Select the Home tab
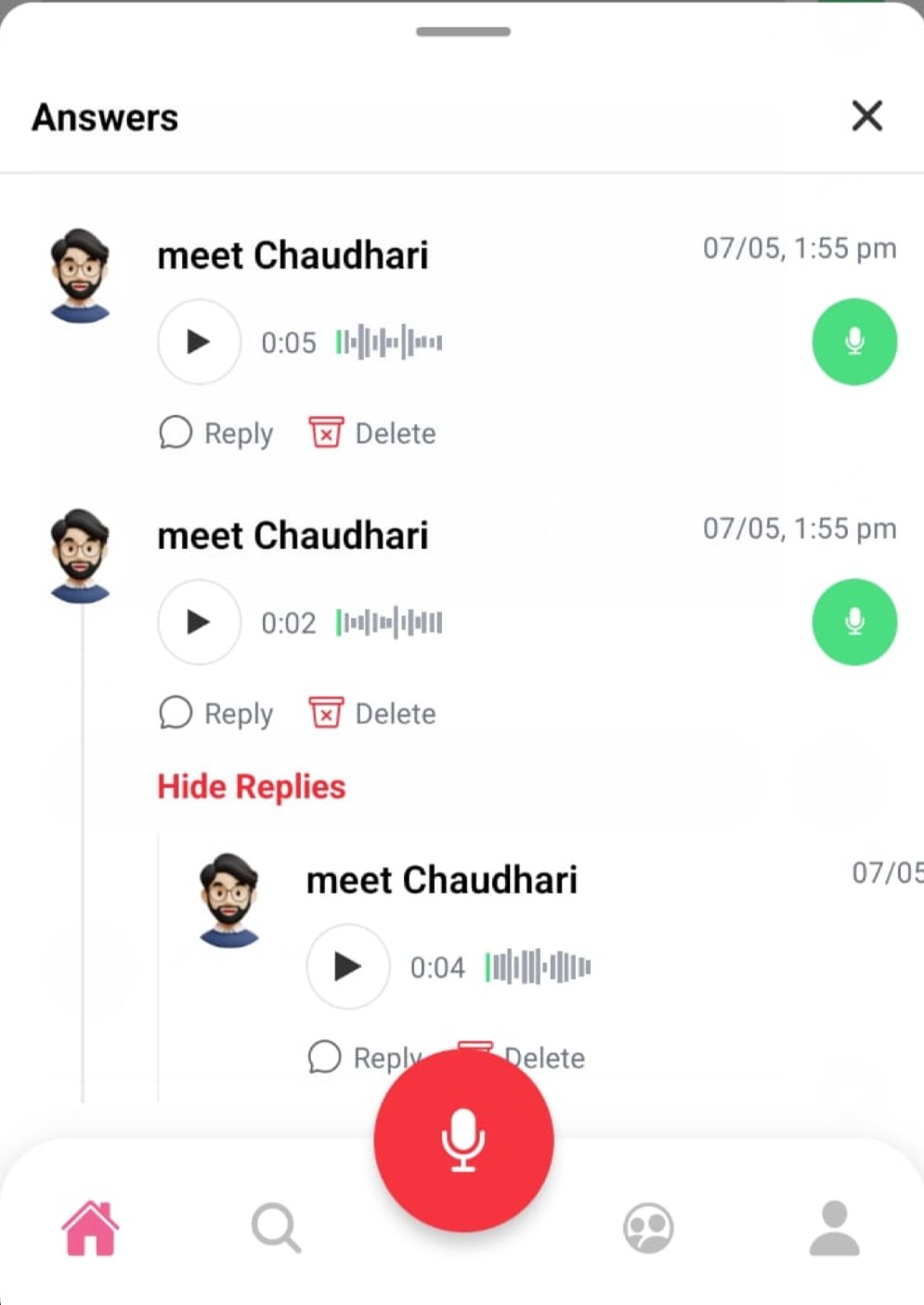The width and height of the screenshot is (924, 1305). click(x=90, y=1226)
